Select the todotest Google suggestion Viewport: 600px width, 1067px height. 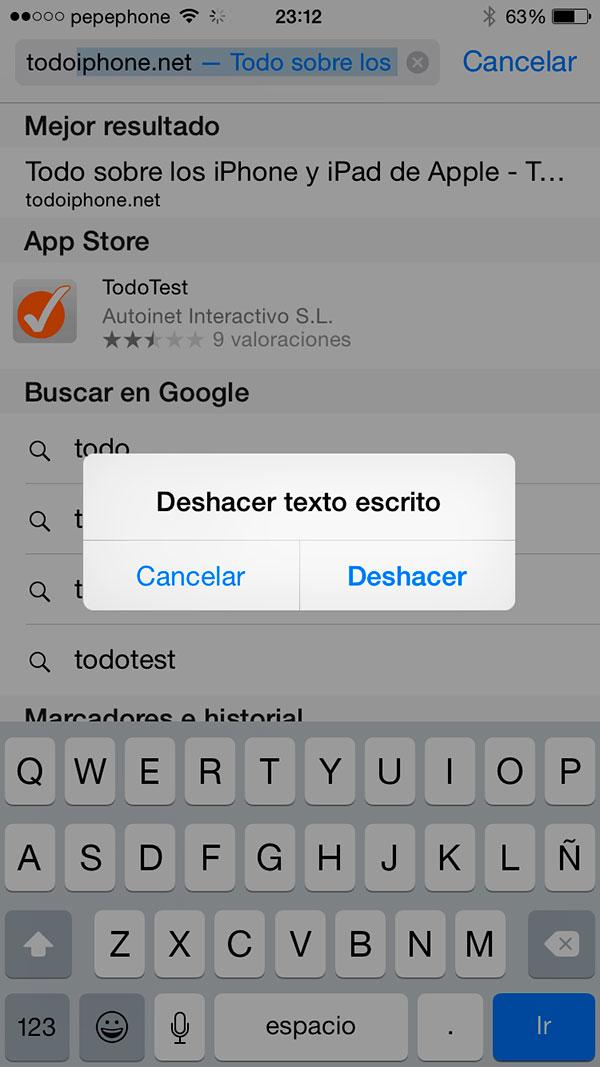click(300, 660)
